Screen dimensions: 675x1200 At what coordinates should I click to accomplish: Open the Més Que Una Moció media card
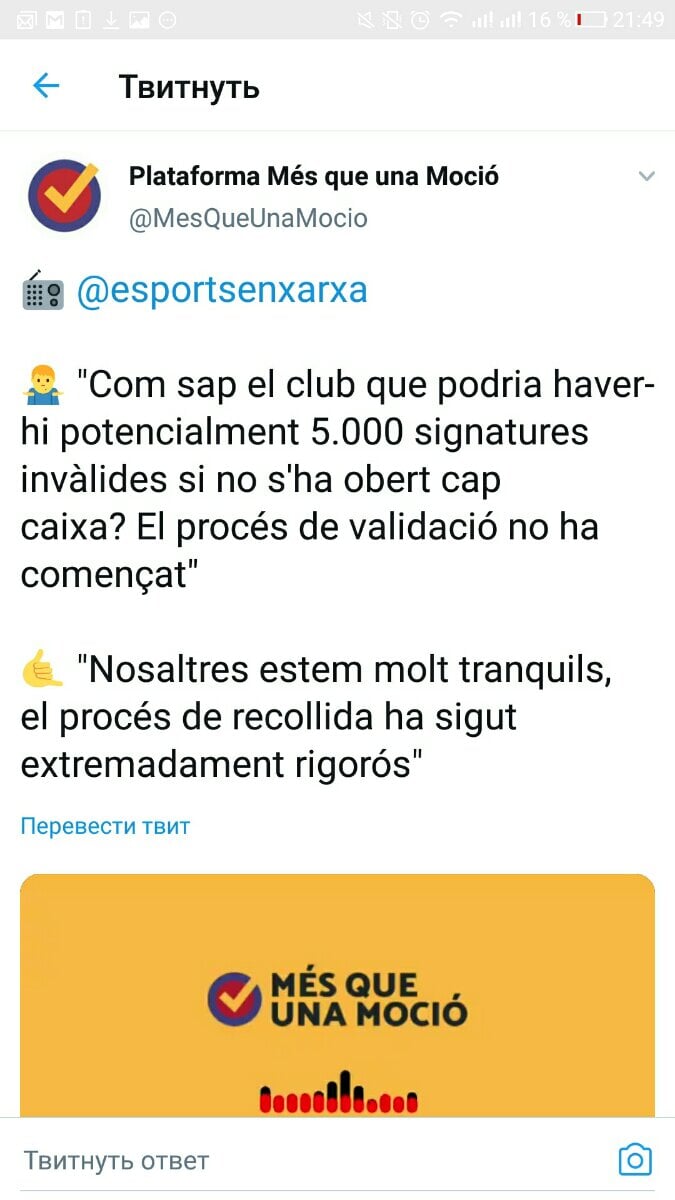(337, 995)
